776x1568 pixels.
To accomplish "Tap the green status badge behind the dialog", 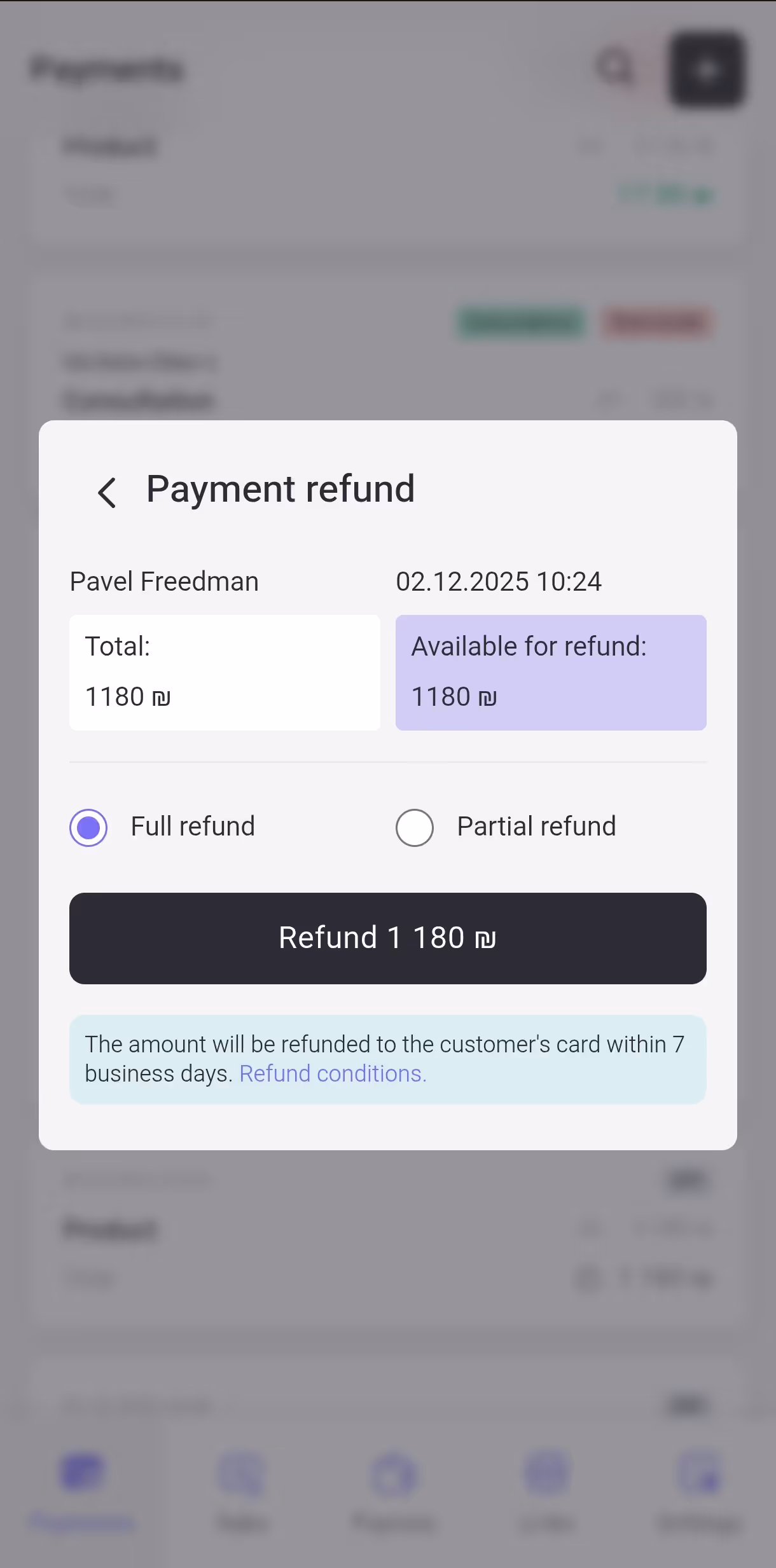I will click(x=520, y=322).
